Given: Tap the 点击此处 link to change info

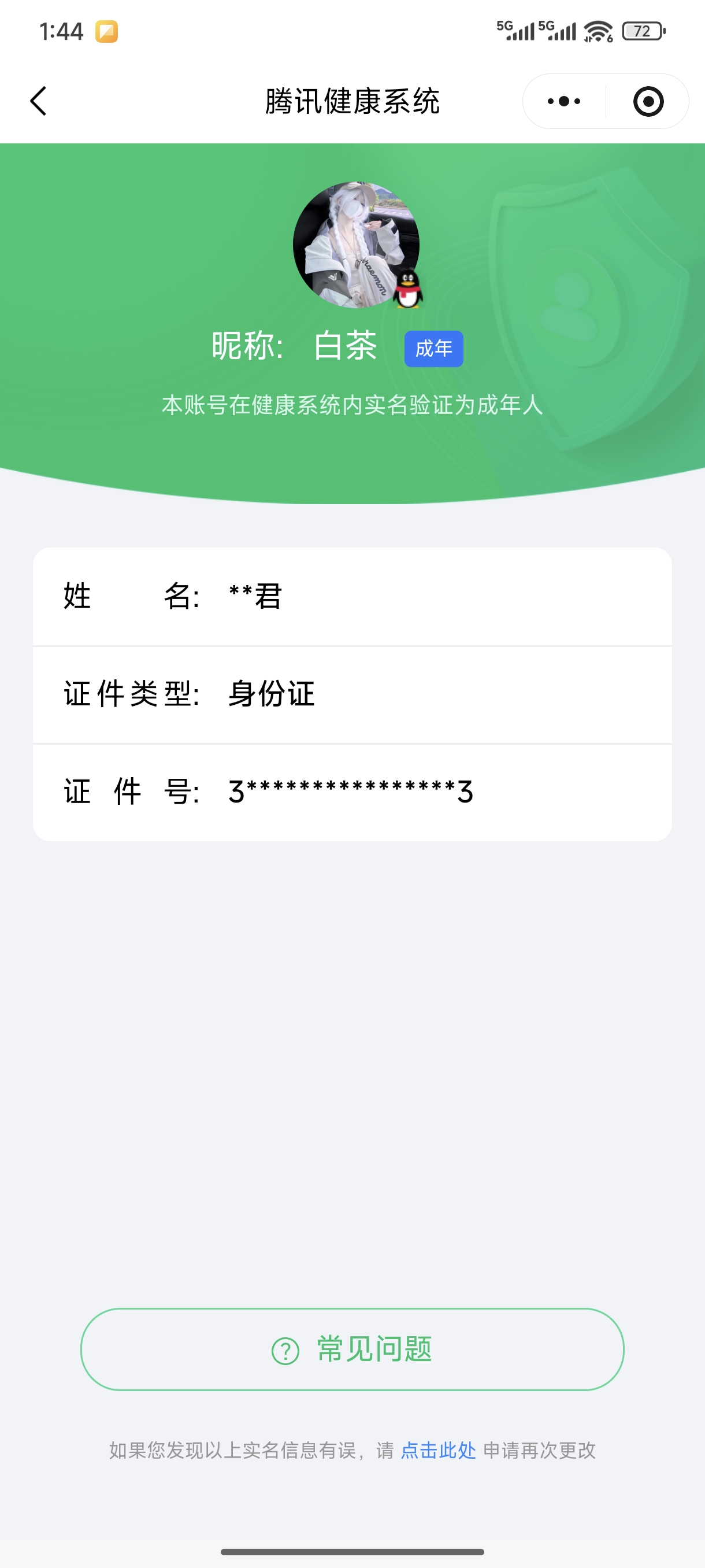Looking at the screenshot, I should coord(438,1451).
